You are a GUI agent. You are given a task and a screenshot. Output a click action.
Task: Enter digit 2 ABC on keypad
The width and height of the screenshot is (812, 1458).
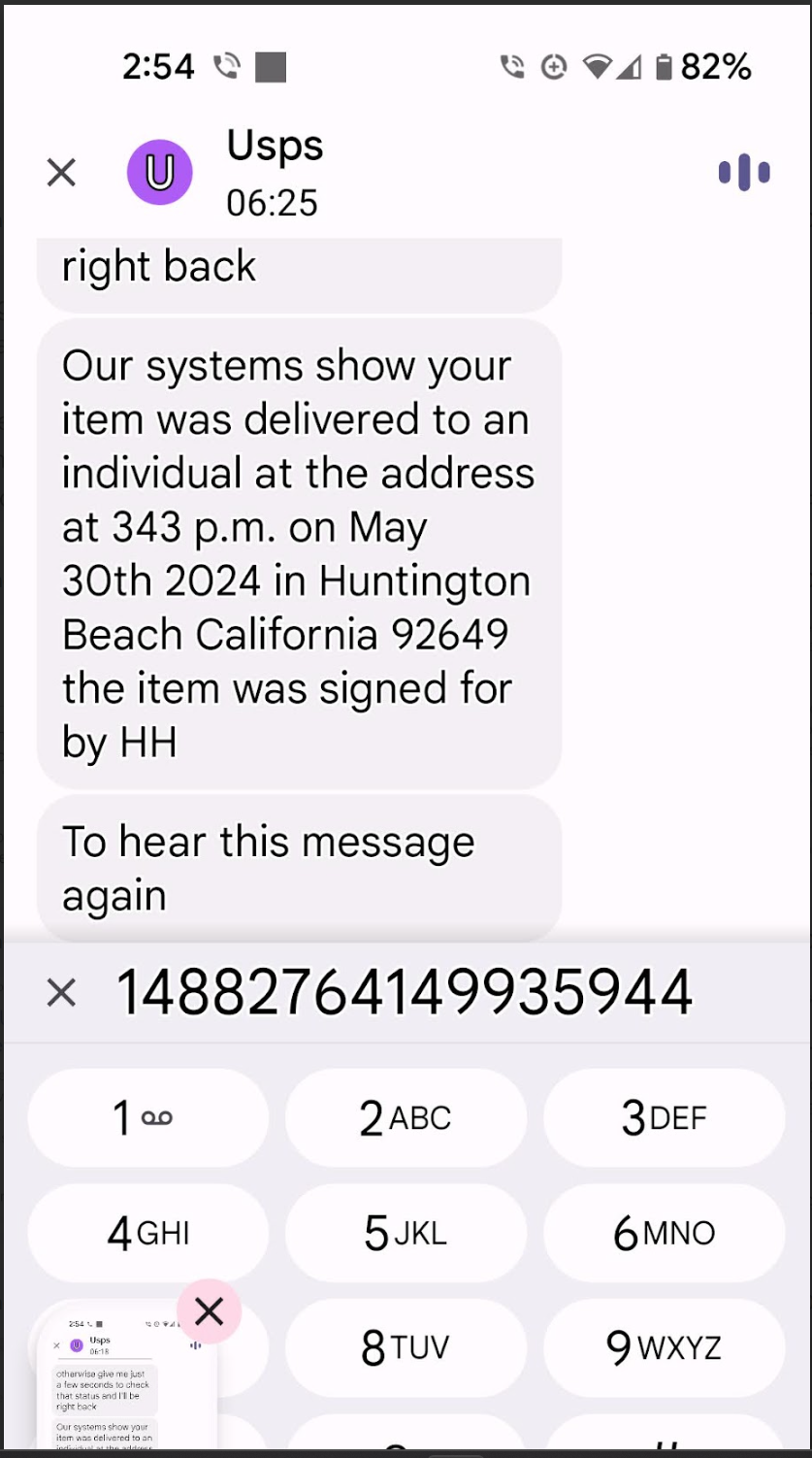[406, 1117]
